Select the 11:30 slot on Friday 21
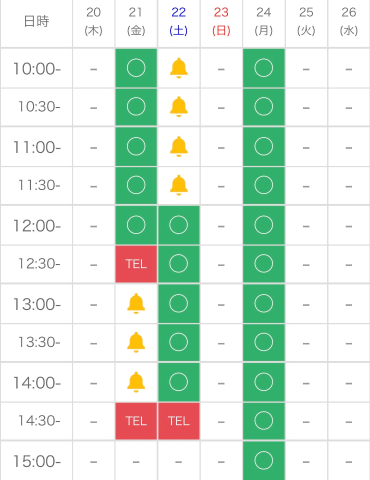Image resolution: width=370 pixels, height=480 pixels. [x=136, y=185]
